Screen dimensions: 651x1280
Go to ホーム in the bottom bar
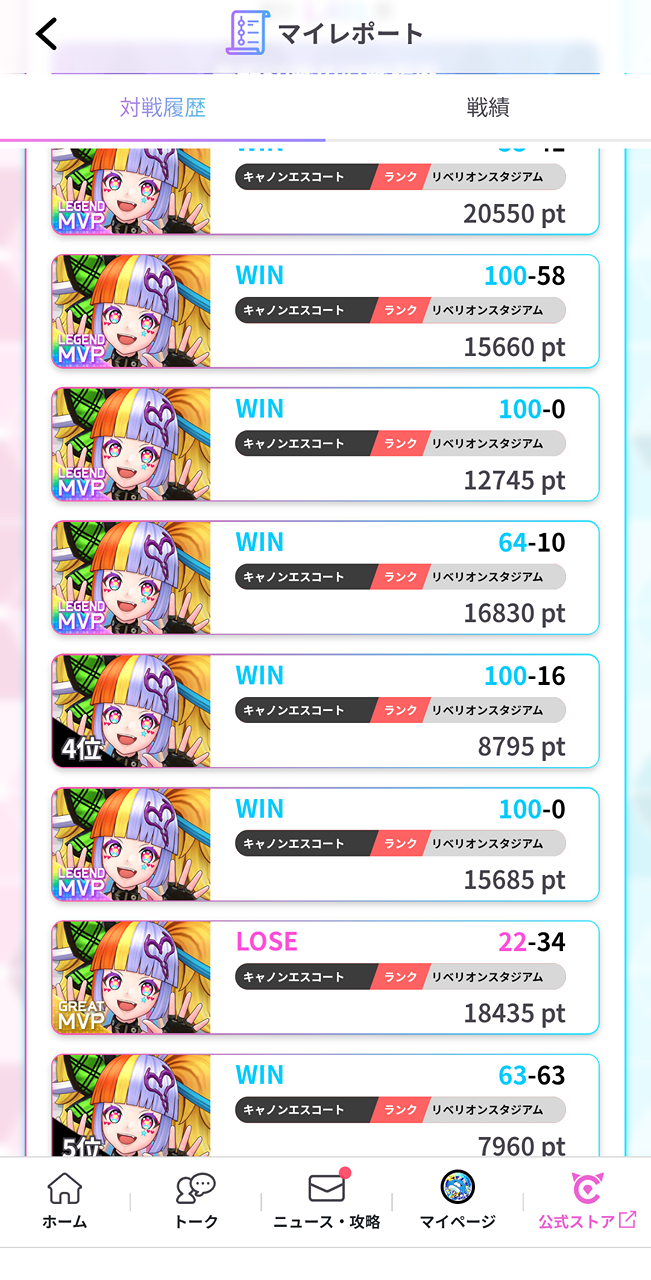point(65,1201)
